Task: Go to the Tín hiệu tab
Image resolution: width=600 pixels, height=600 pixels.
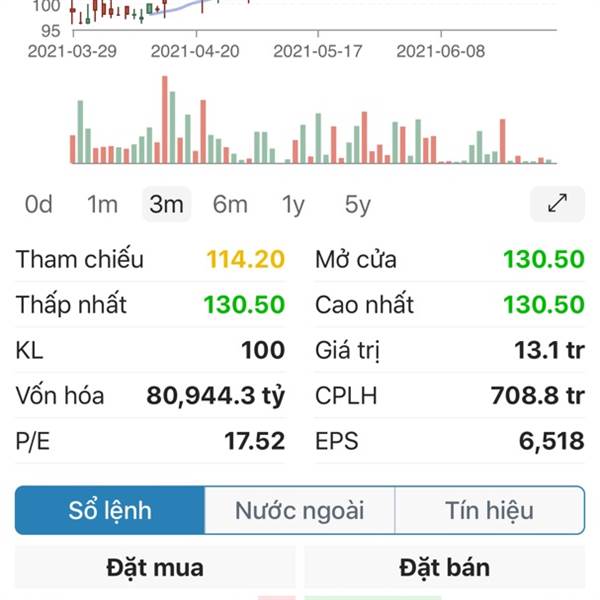Action: click(x=489, y=511)
